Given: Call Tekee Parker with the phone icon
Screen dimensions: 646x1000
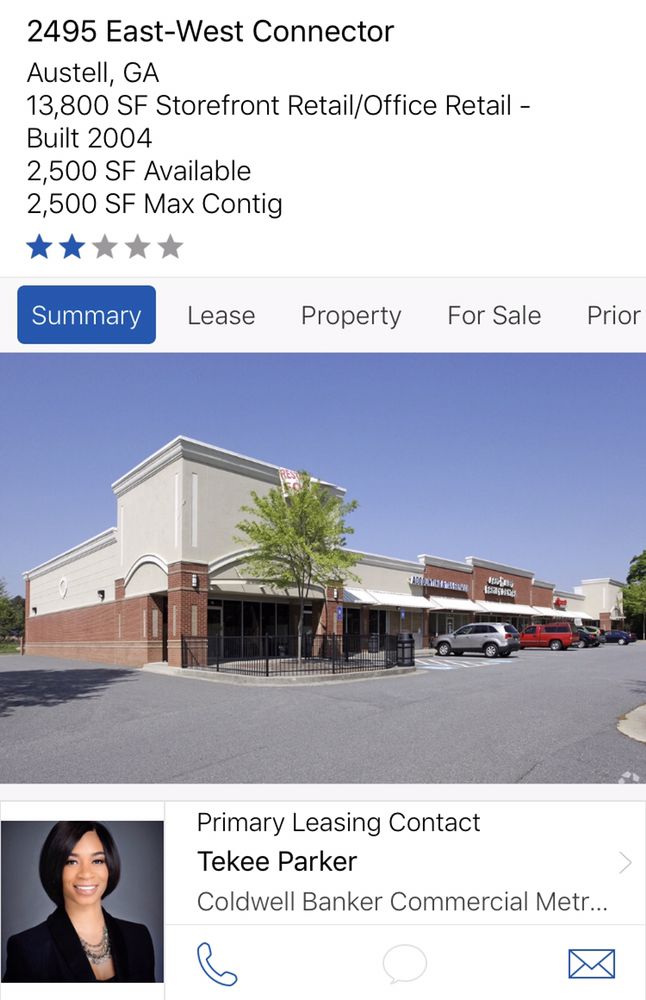Looking at the screenshot, I should [x=217, y=964].
